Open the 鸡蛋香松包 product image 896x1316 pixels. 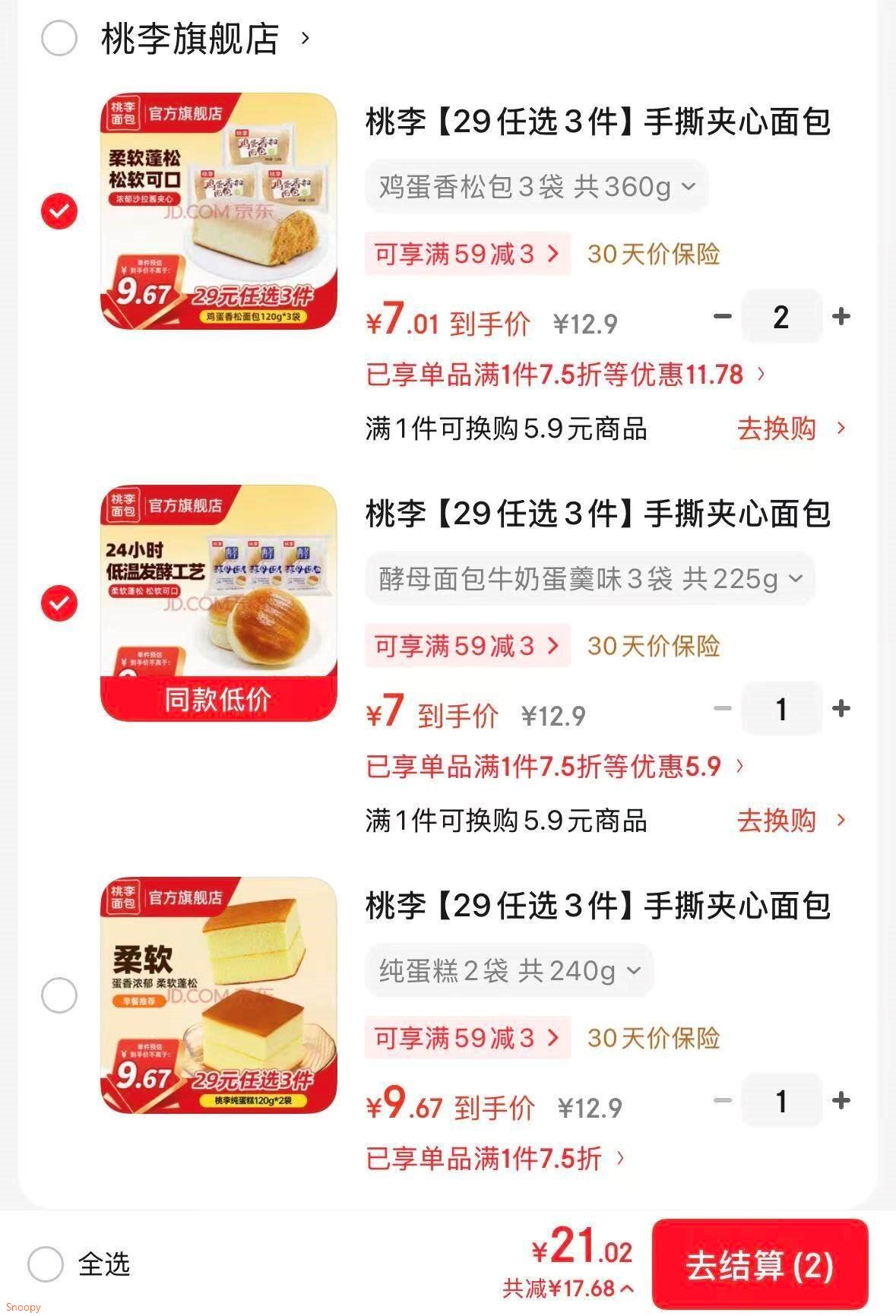click(x=219, y=211)
